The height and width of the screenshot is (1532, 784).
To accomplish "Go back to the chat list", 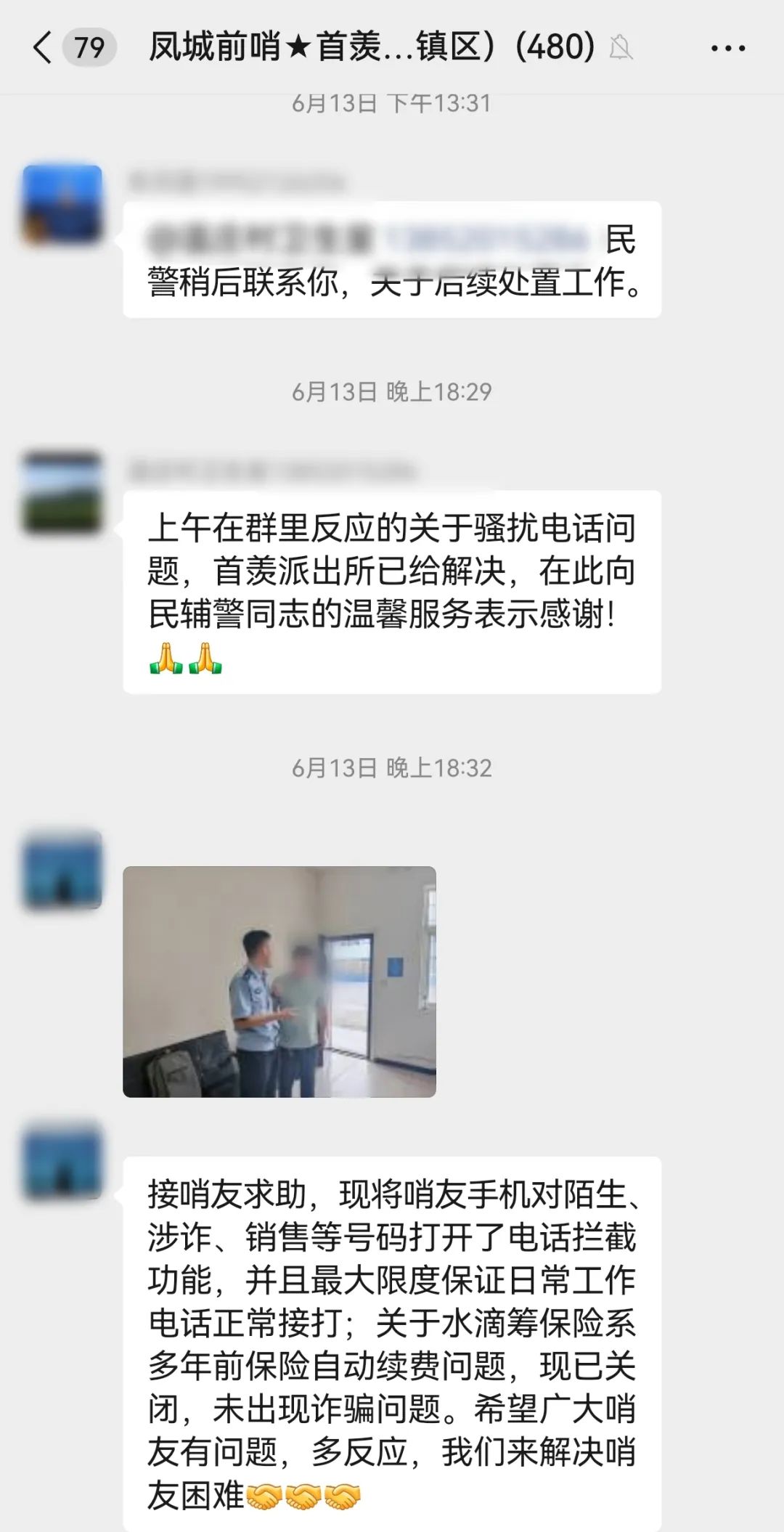I will (44, 48).
